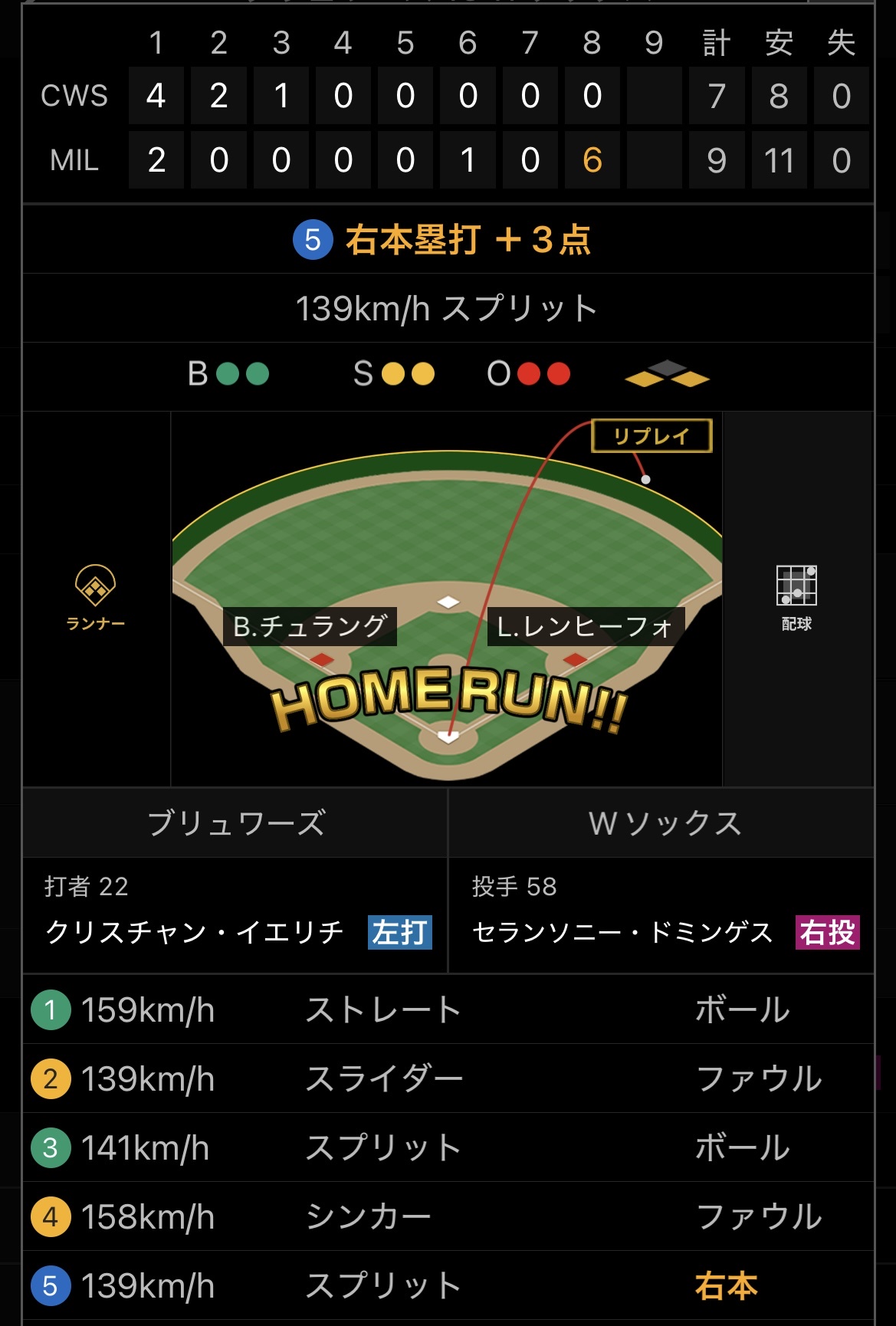896x1326 pixels.
Task: Show the runner view (ランナー)
Action: pyautogui.click(x=95, y=598)
